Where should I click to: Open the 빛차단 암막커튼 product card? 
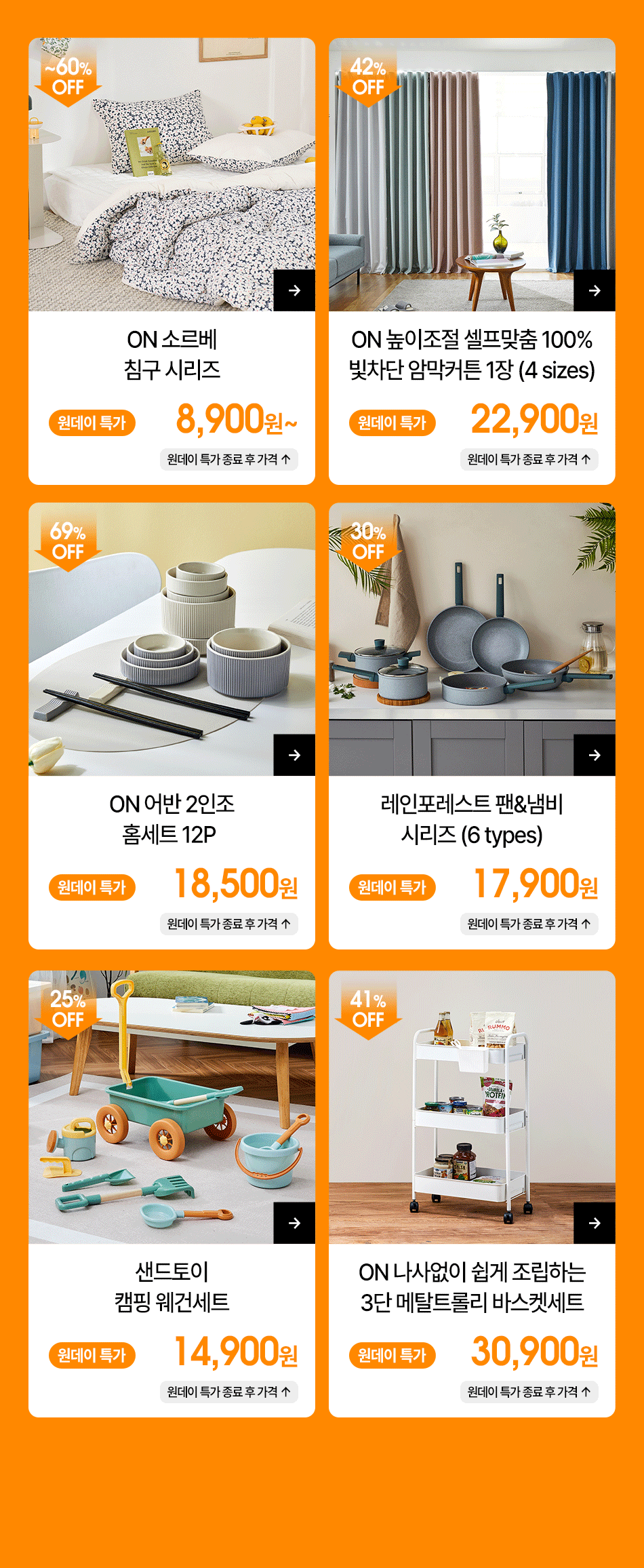pos(472,261)
